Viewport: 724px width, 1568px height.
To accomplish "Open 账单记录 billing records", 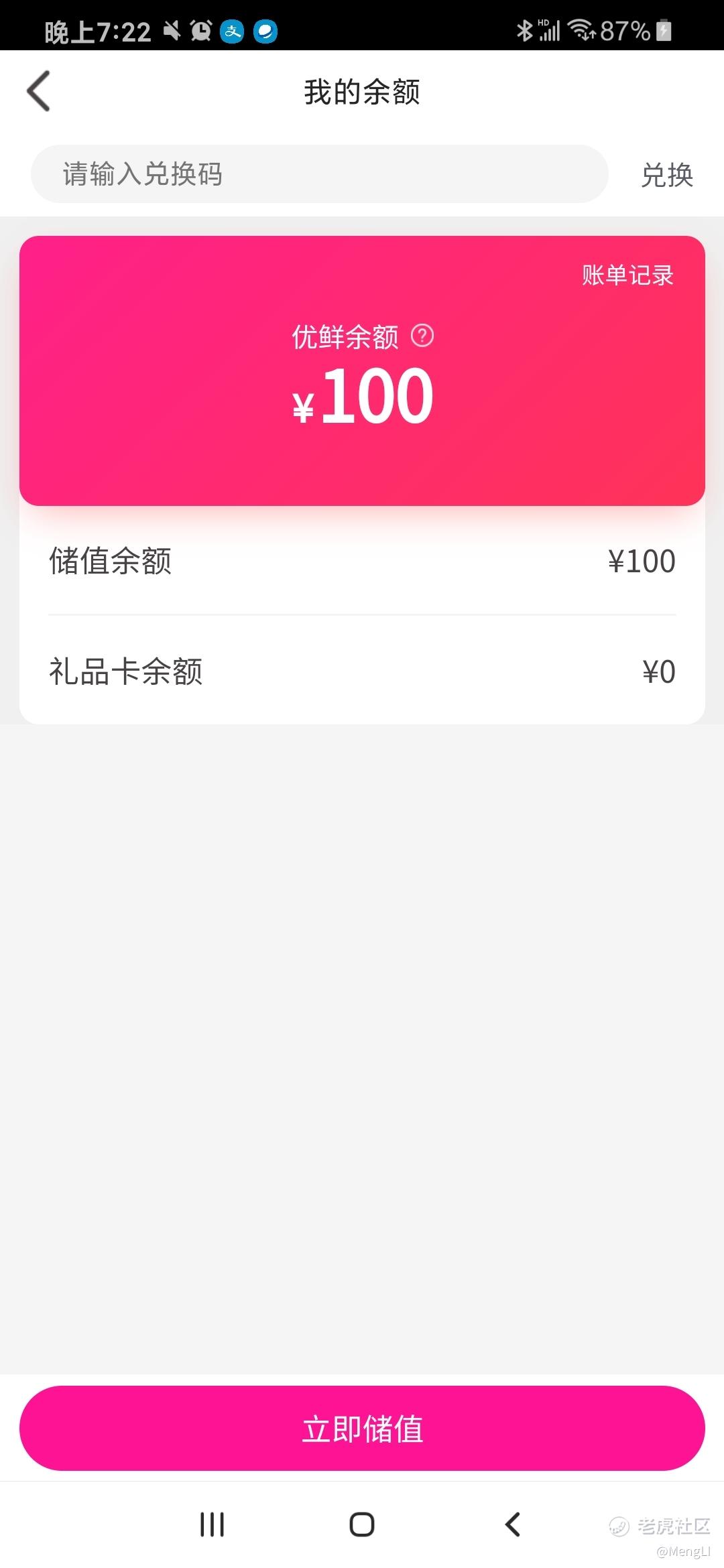I will click(x=627, y=275).
